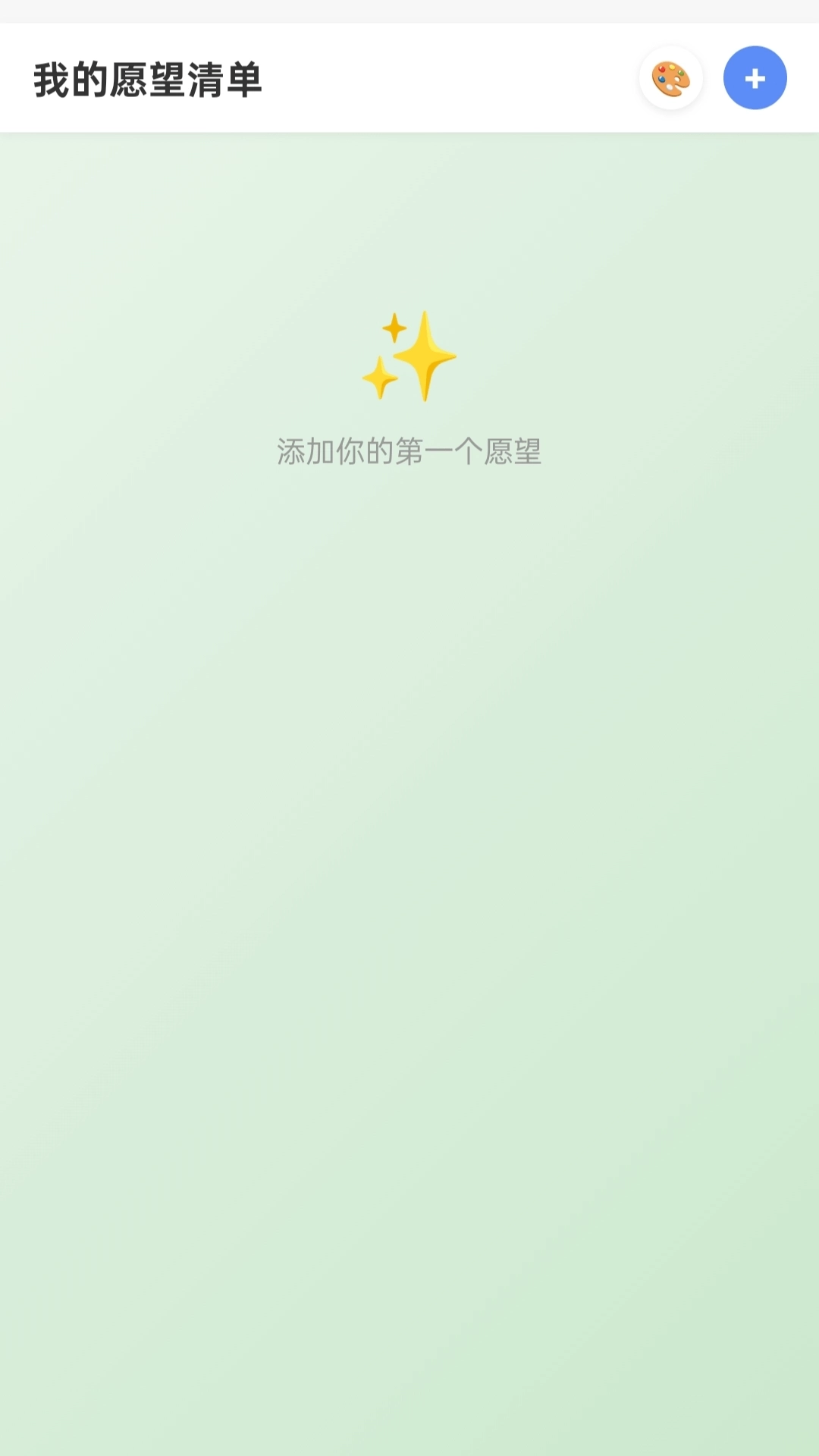The height and width of the screenshot is (1456, 819).
Task: Click the empty-state hint to add your first wish
Action: pos(409,452)
